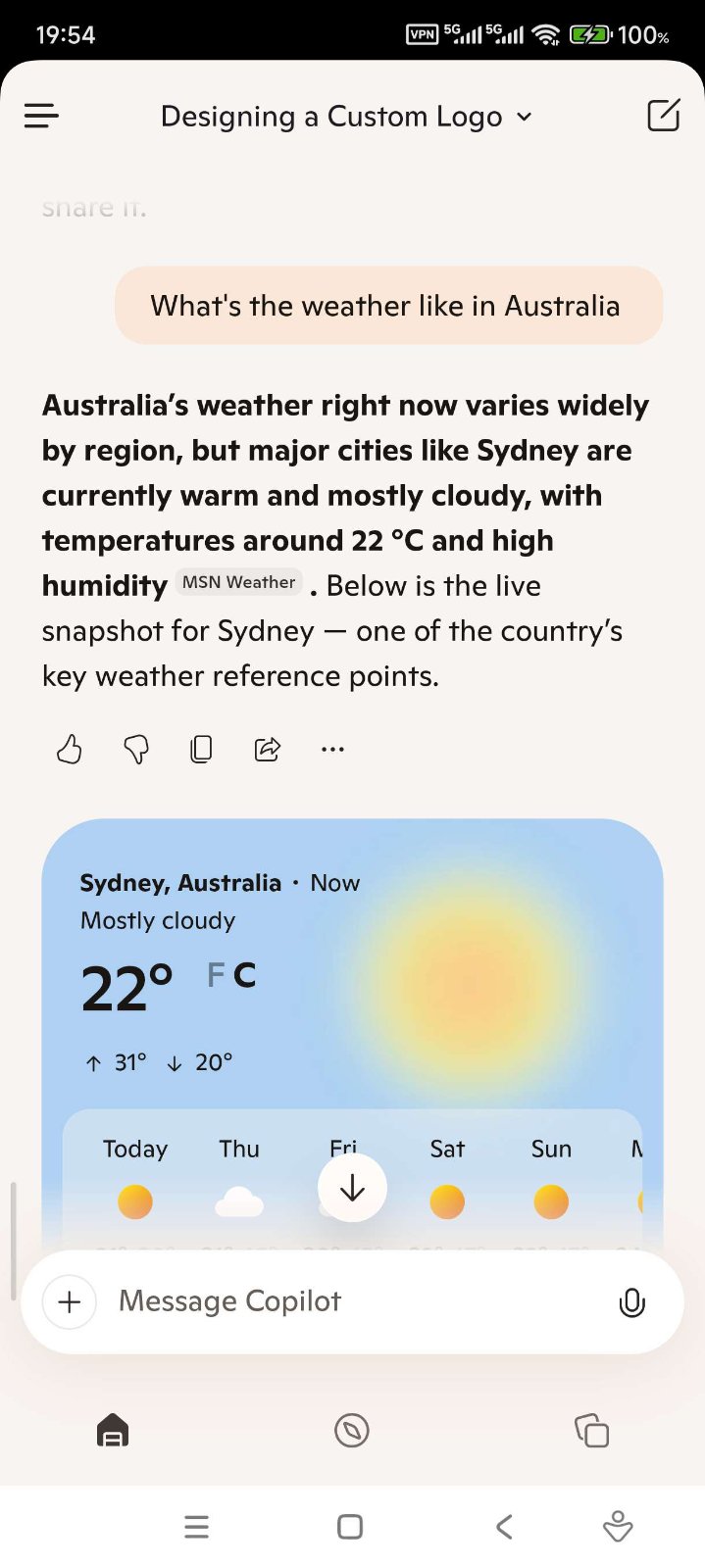Start a new chat
The width and height of the screenshot is (705, 1568).
pos(663,116)
